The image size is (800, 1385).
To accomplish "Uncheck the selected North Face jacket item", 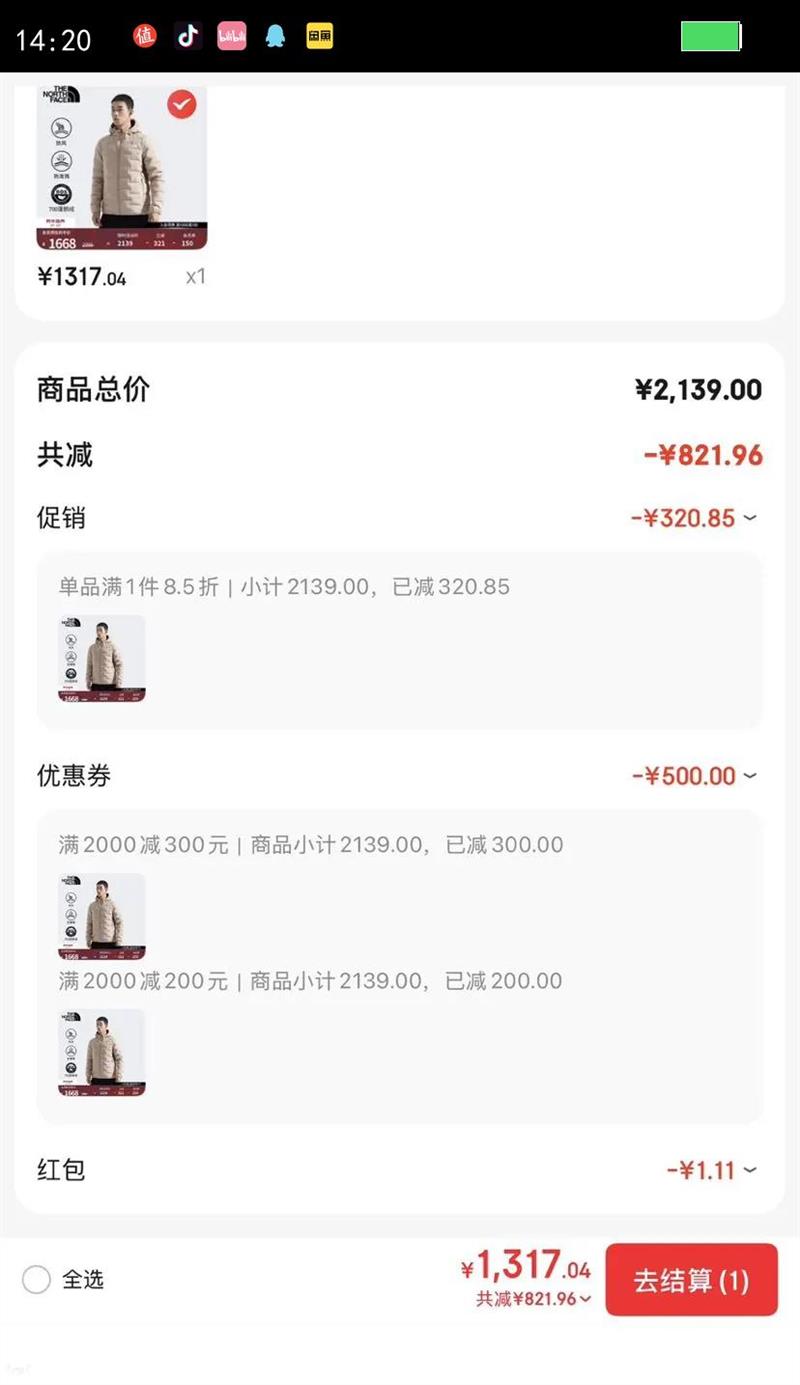I will point(181,104).
